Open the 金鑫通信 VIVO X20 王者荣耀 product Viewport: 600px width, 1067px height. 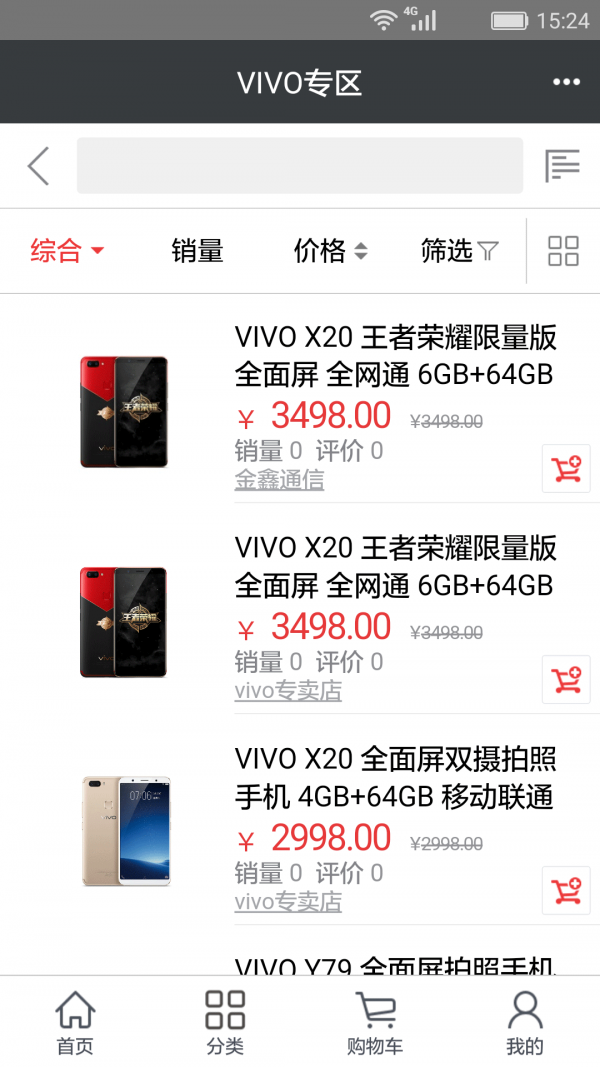[393, 356]
